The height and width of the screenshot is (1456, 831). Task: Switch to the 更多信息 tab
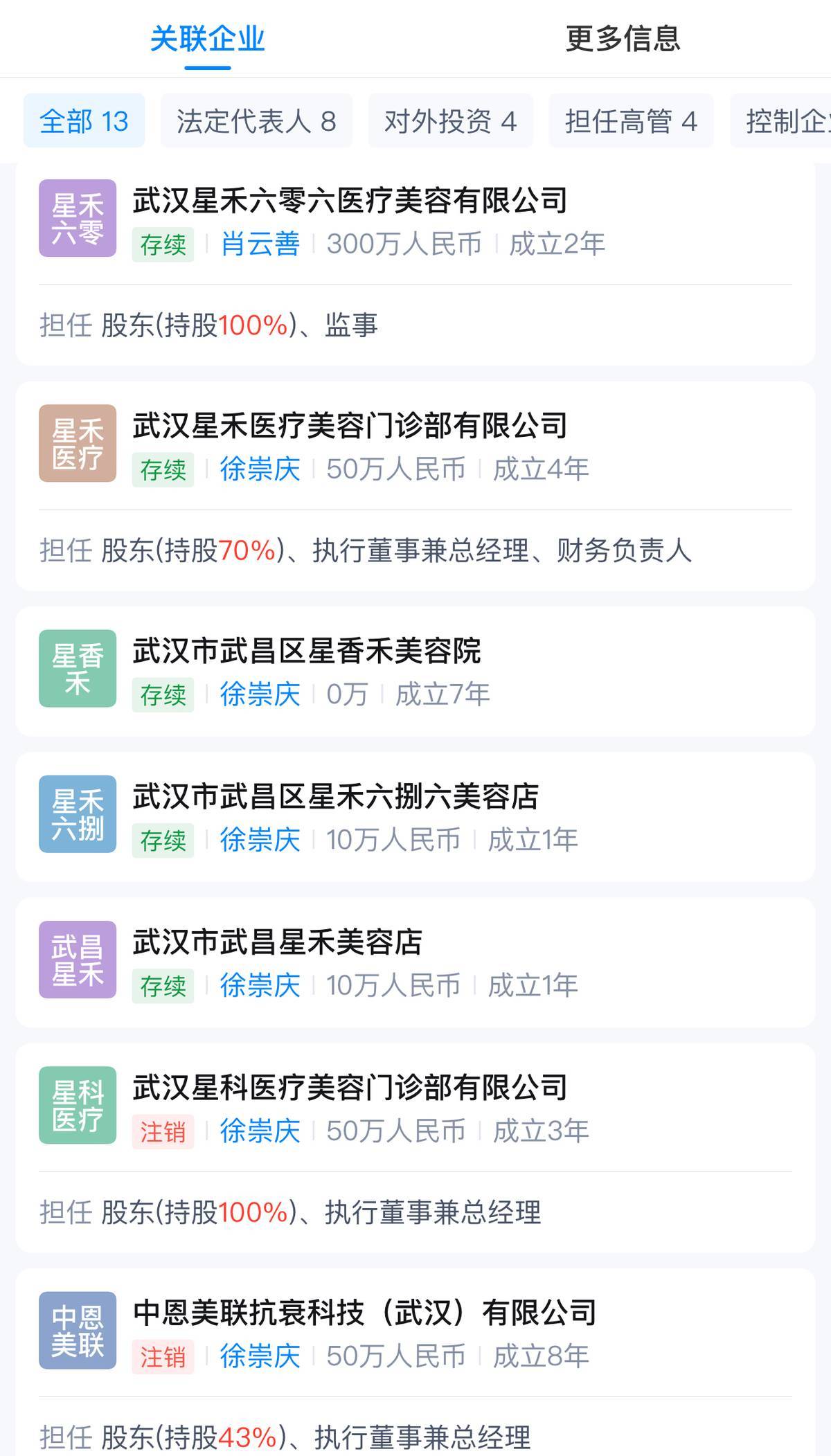pyautogui.click(x=623, y=38)
